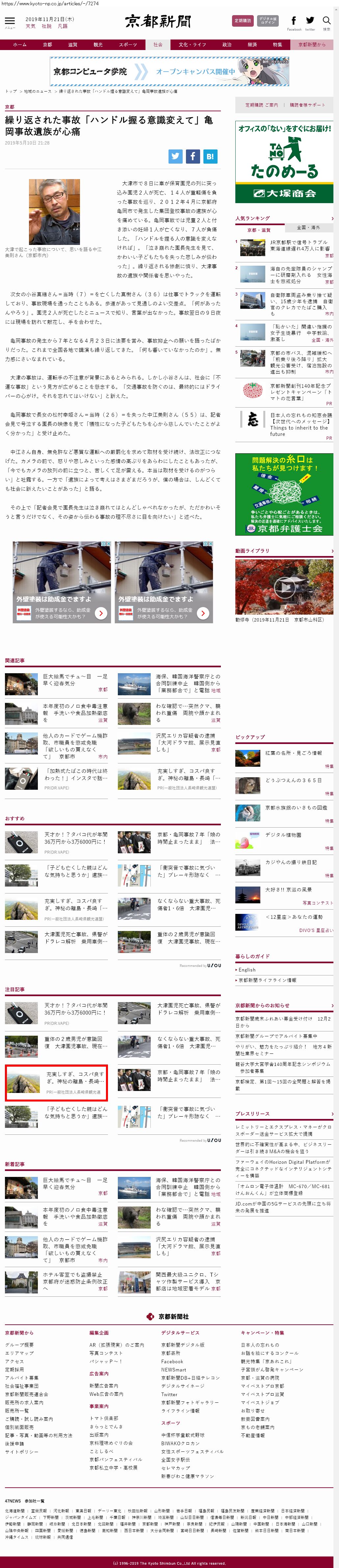339x1568 pixels.
Task: Tap the トップ breadcrumb link
Action: point(11,91)
